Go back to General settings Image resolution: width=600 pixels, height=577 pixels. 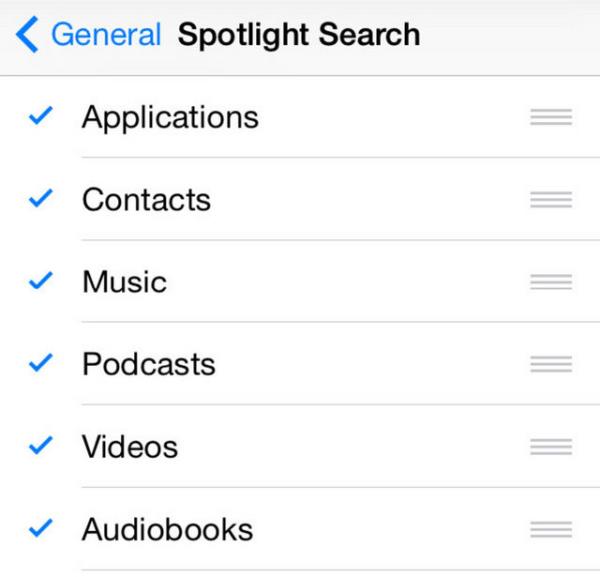coord(88,36)
